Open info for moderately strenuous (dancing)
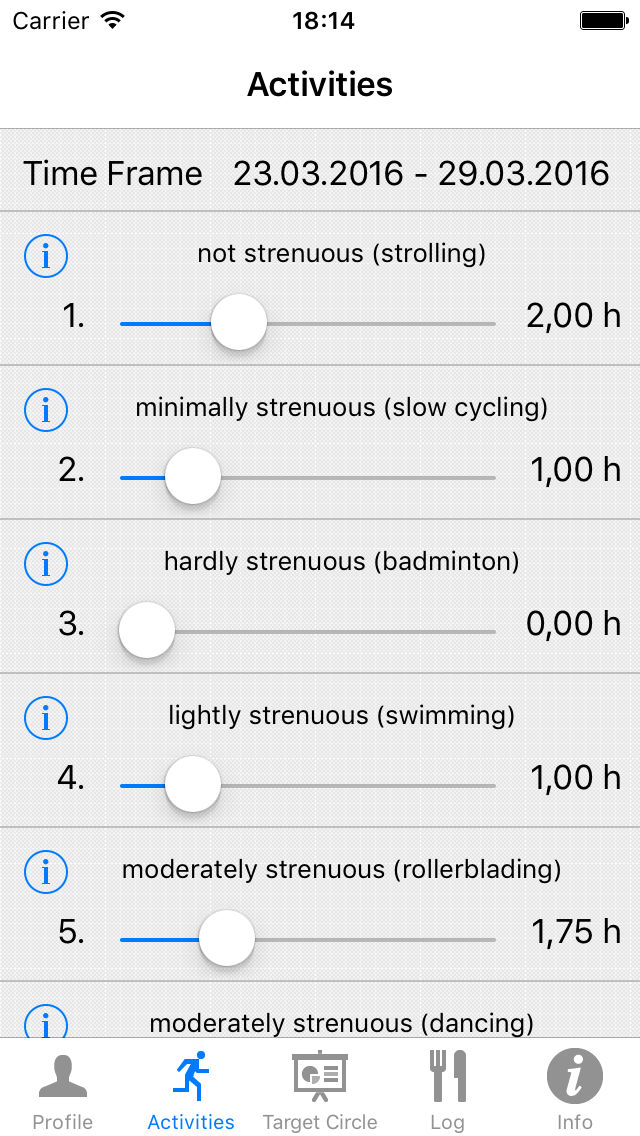 (x=46, y=1022)
